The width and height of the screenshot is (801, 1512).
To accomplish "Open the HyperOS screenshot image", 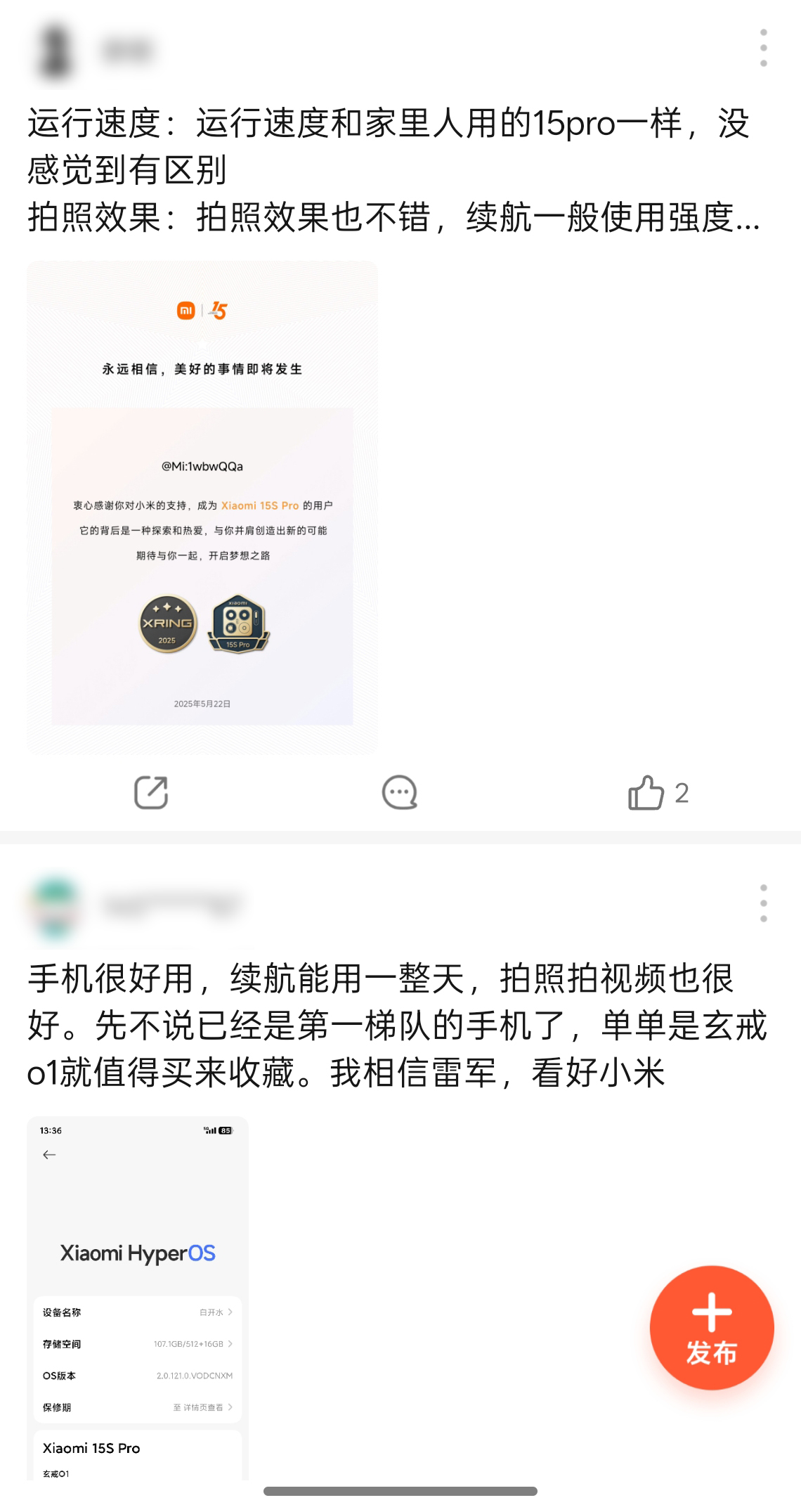I will coord(138,1298).
